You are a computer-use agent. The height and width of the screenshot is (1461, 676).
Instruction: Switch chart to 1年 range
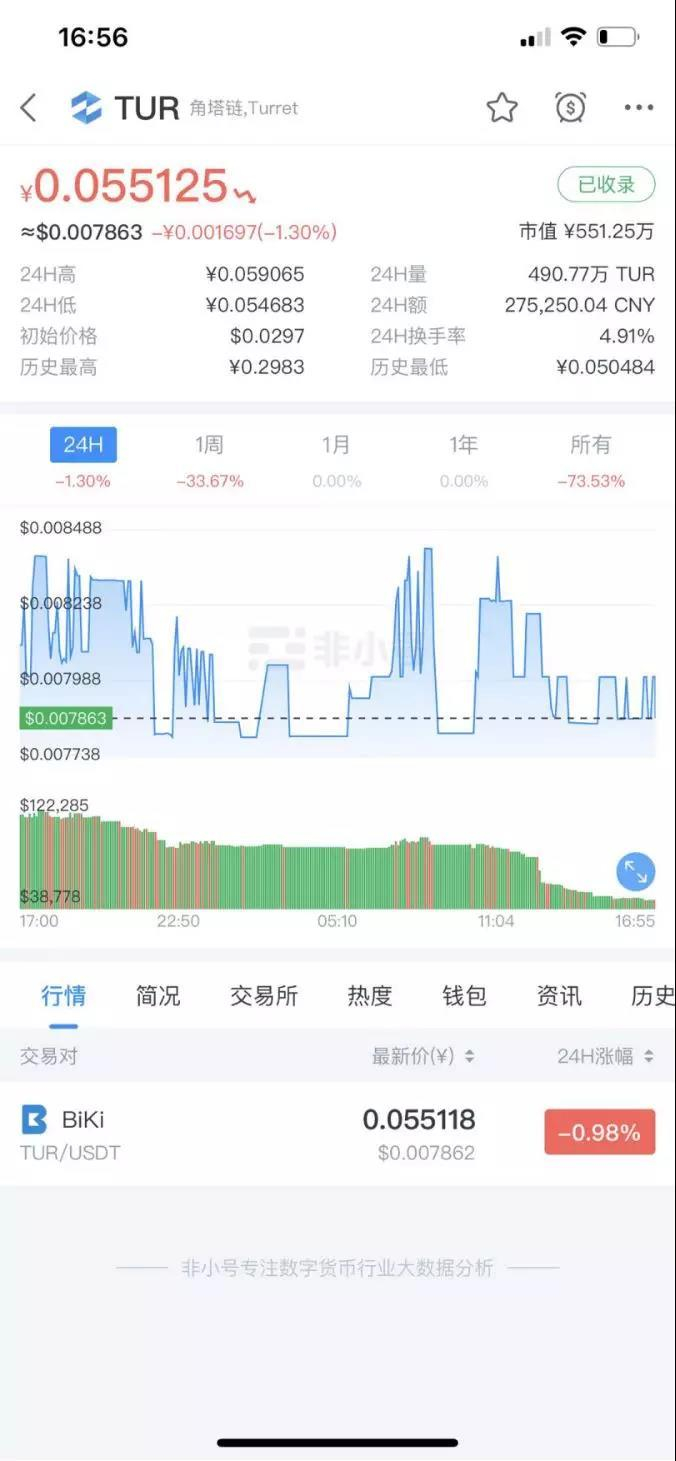[x=463, y=446]
